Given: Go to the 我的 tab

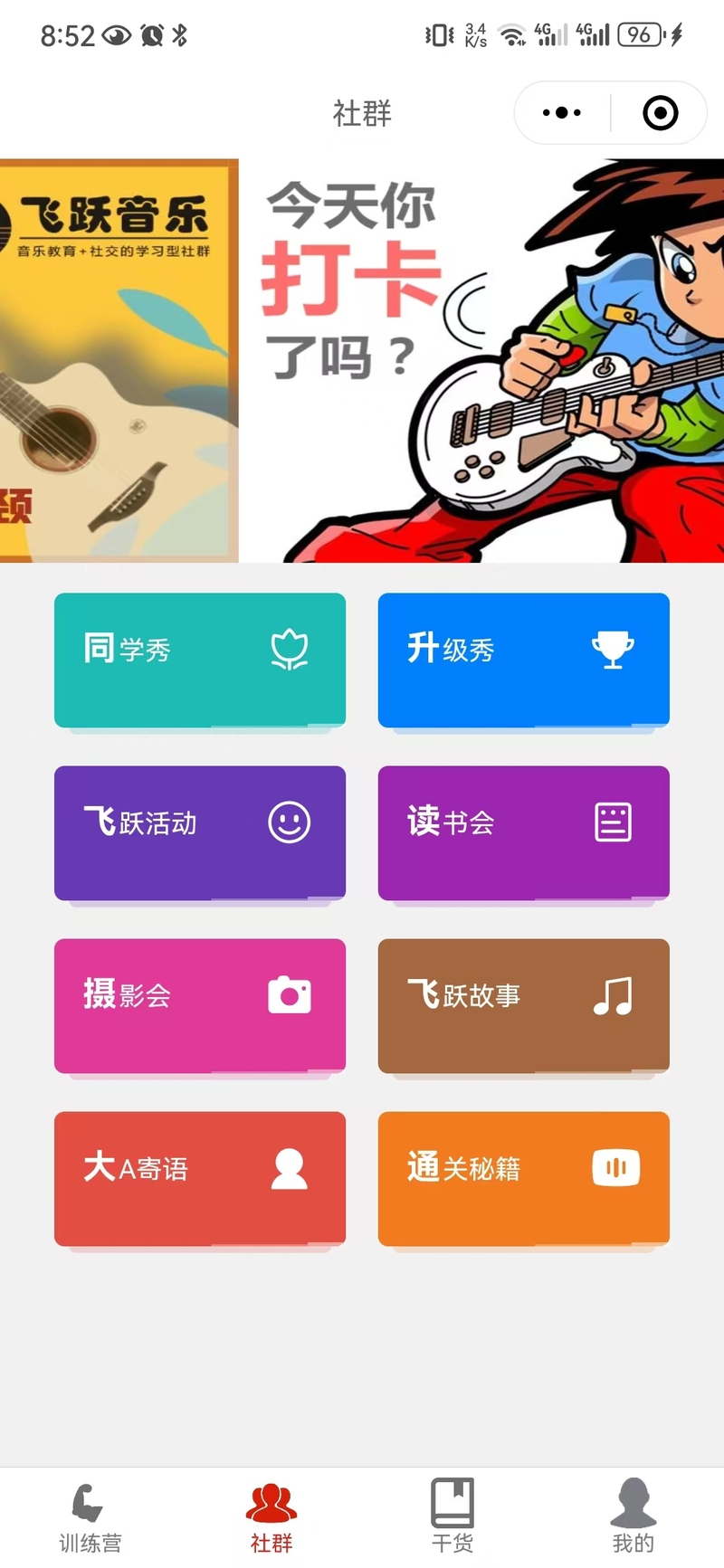Looking at the screenshot, I should pos(633,1517).
